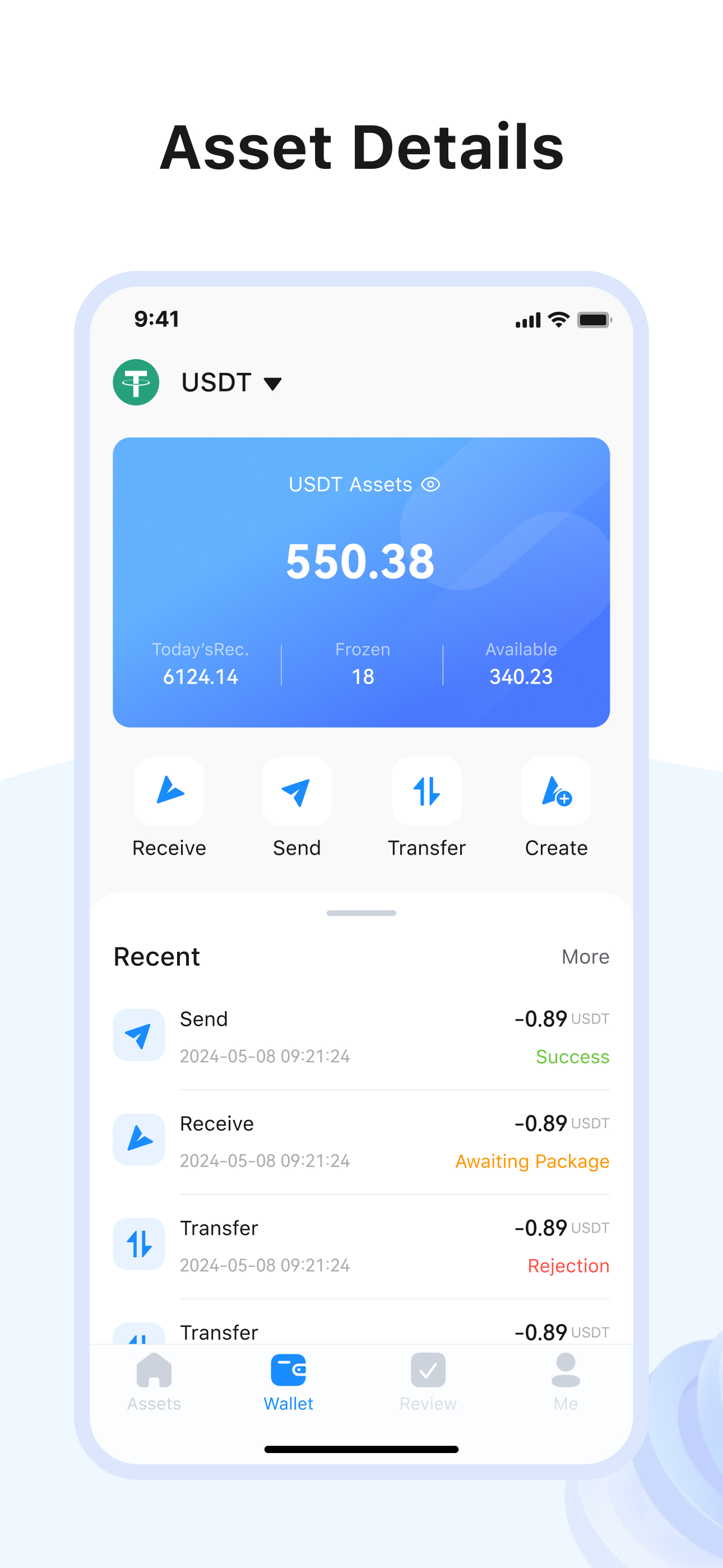Click the More link for Recent transactions
Screen dimensions: 723x1568
pyautogui.click(x=585, y=956)
